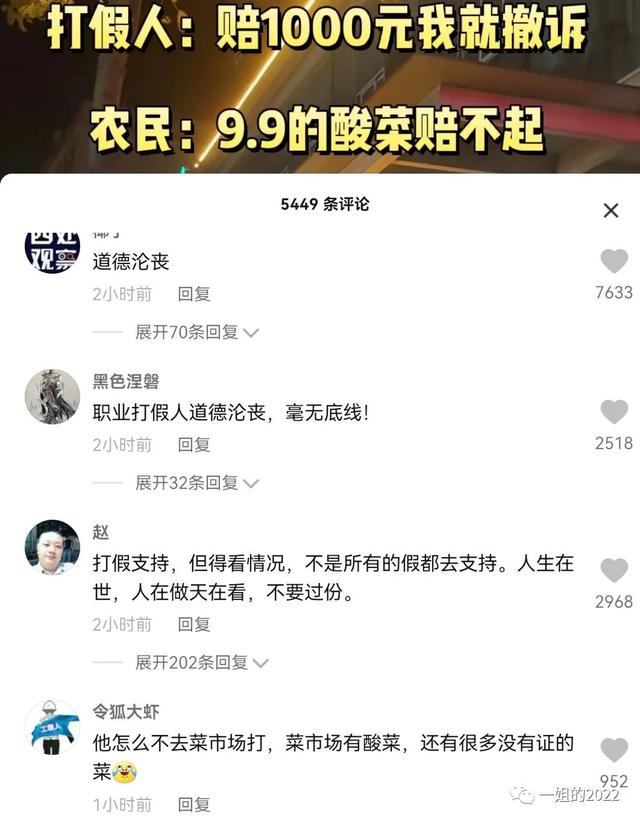The height and width of the screenshot is (823, 640).
Task: Reply to 令狐大虾's comment
Action: tap(194, 804)
